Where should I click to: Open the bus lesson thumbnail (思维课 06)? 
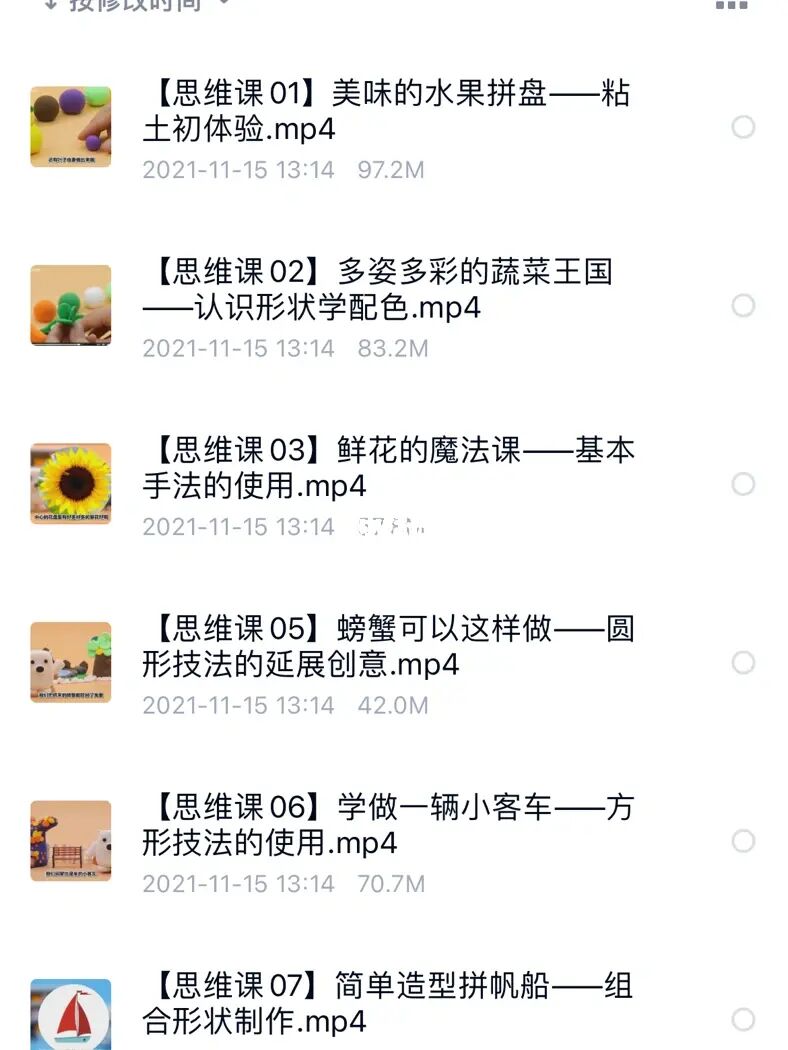[x=71, y=839]
